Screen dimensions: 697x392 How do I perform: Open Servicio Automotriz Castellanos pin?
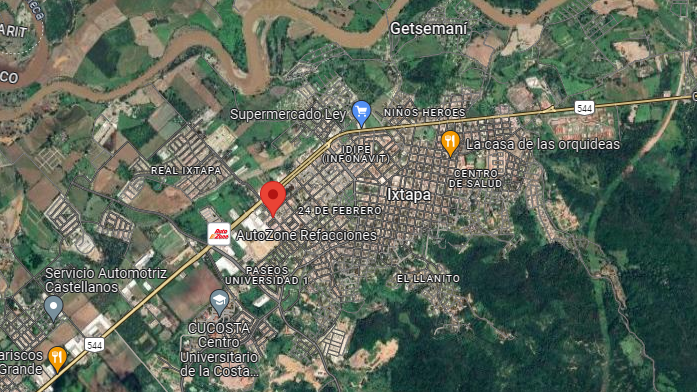(54, 308)
